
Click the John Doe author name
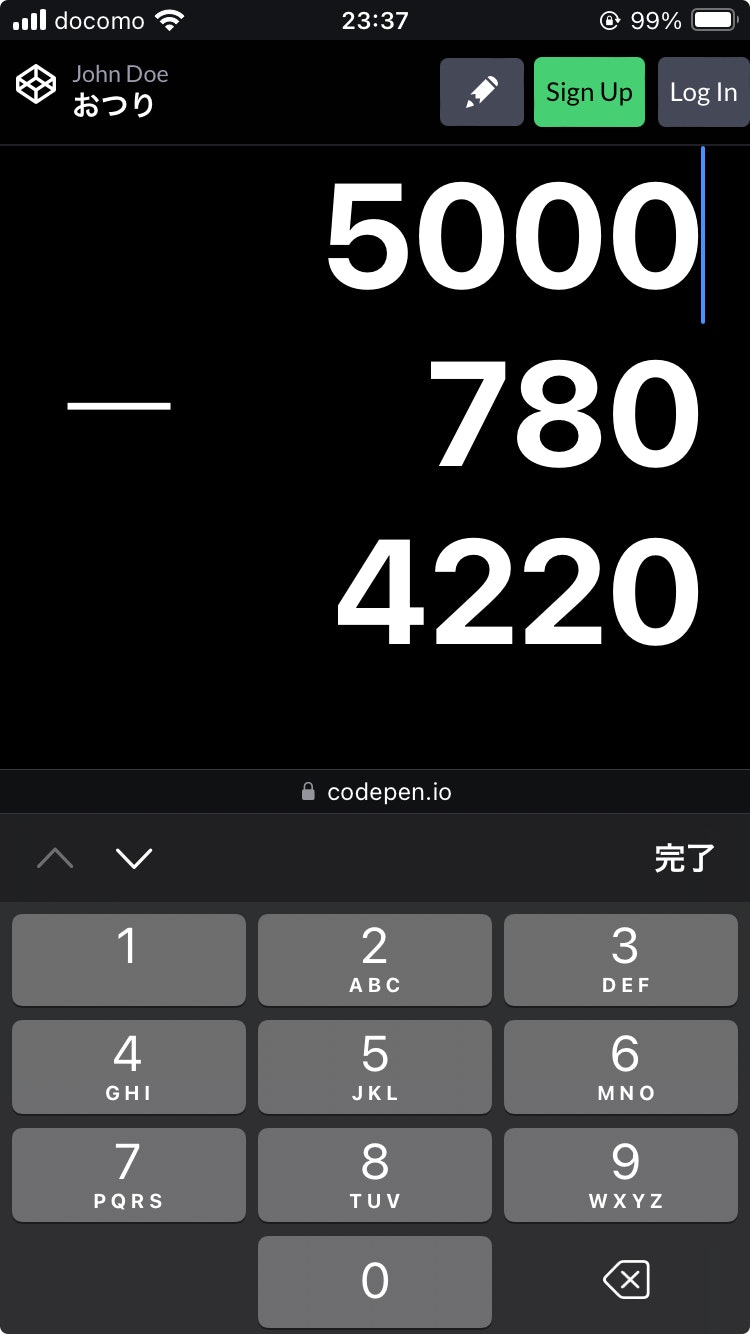click(x=120, y=73)
